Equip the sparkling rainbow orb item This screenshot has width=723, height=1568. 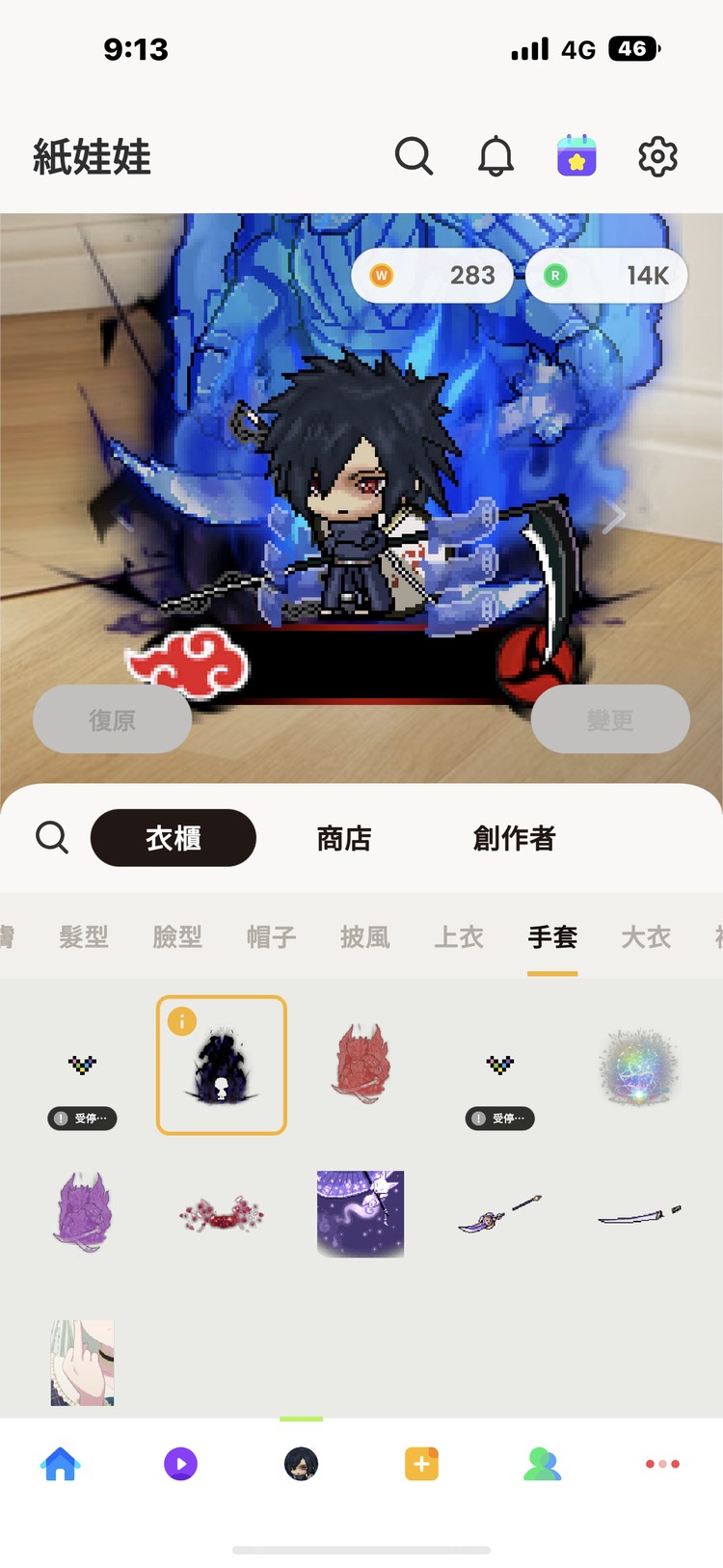point(638,1066)
